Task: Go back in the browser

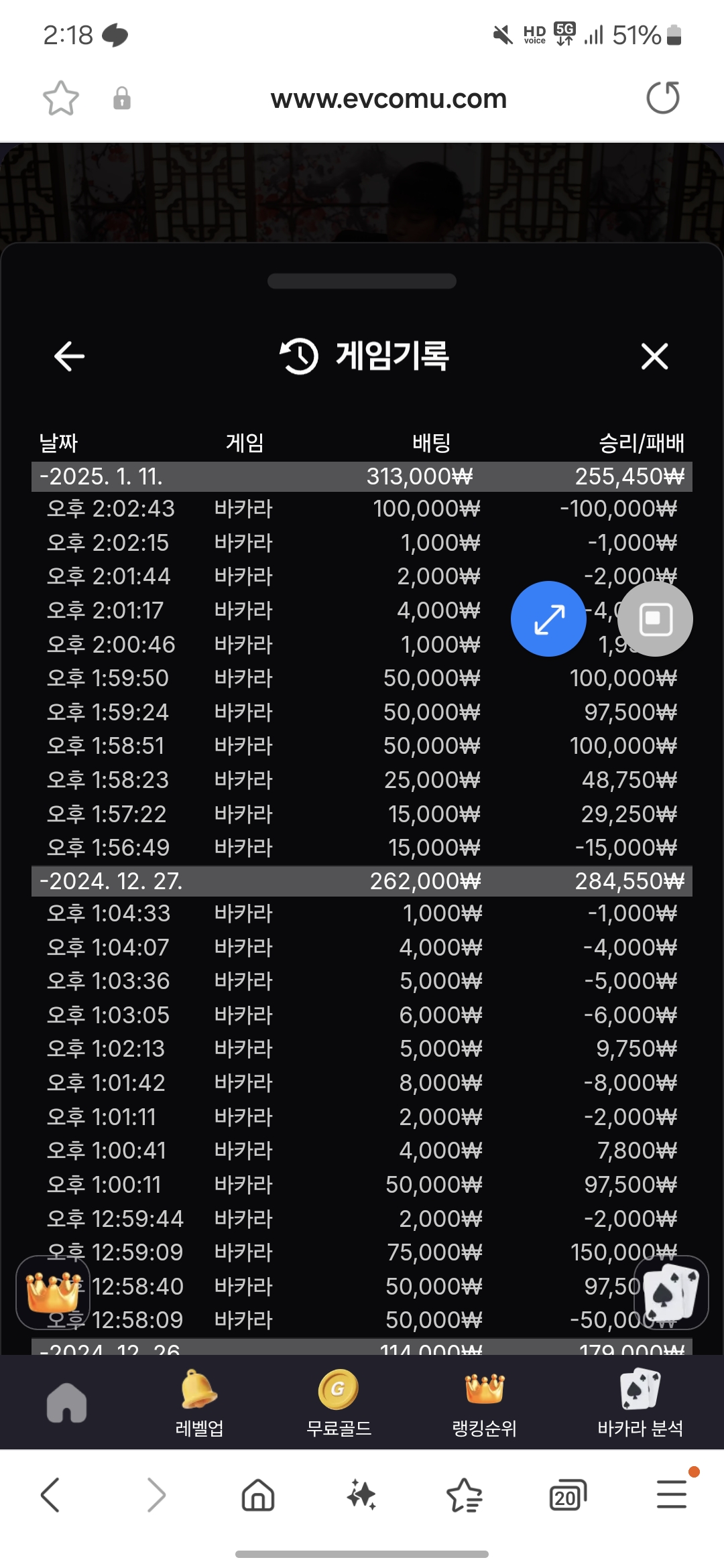Action: click(51, 1495)
